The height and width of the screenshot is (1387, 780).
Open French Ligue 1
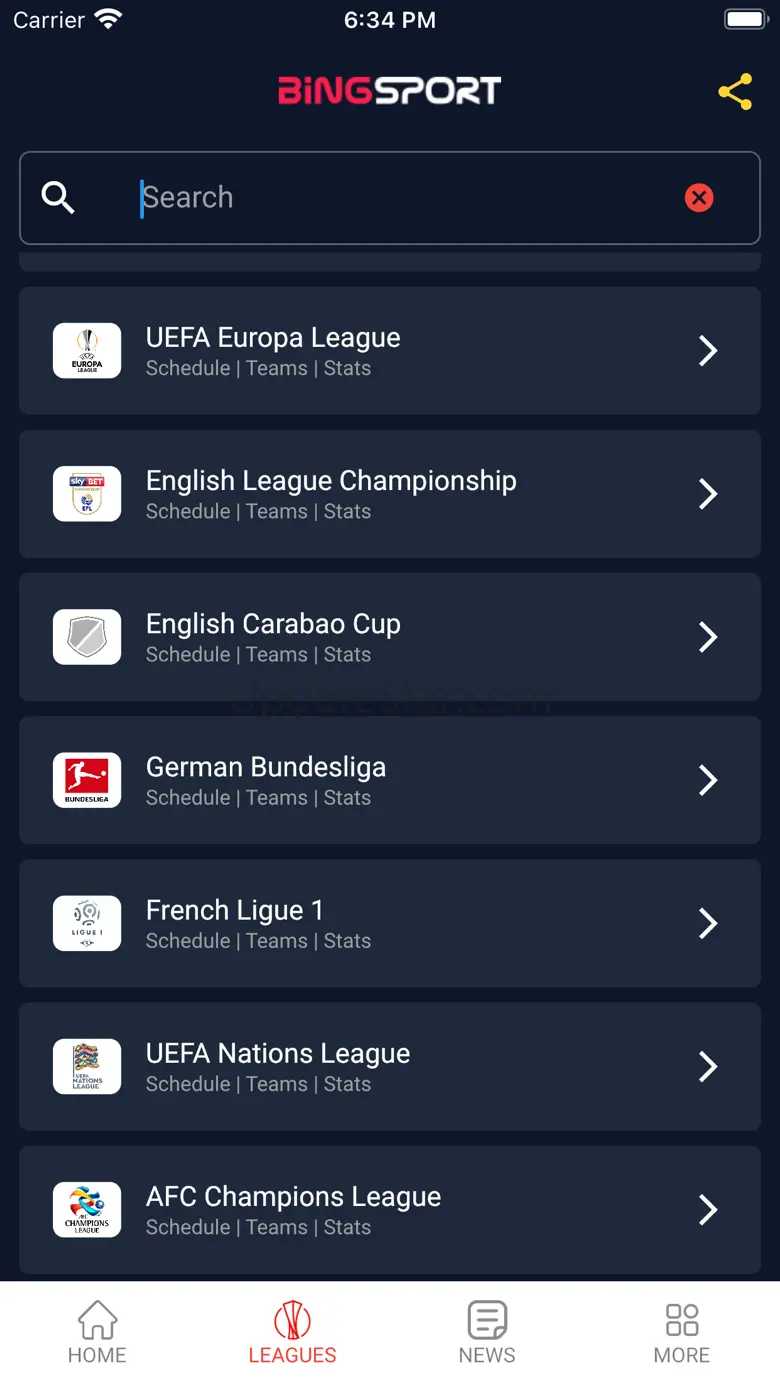390,923
